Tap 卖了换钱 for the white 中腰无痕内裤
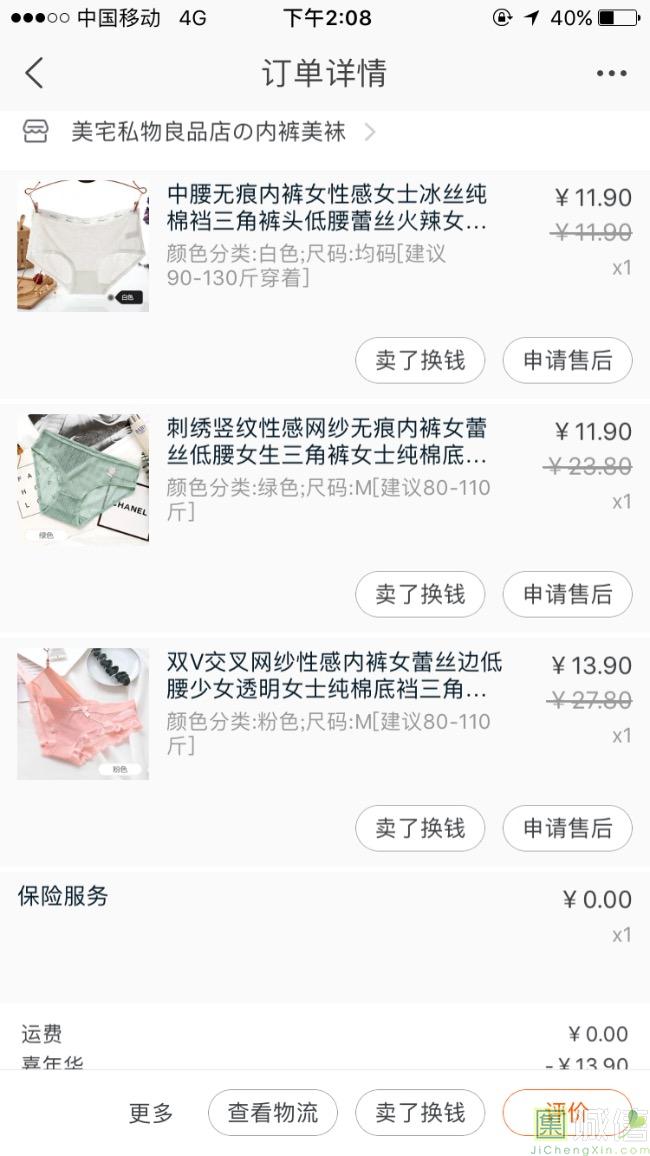The image size is (650, 1156). [420, 360]
